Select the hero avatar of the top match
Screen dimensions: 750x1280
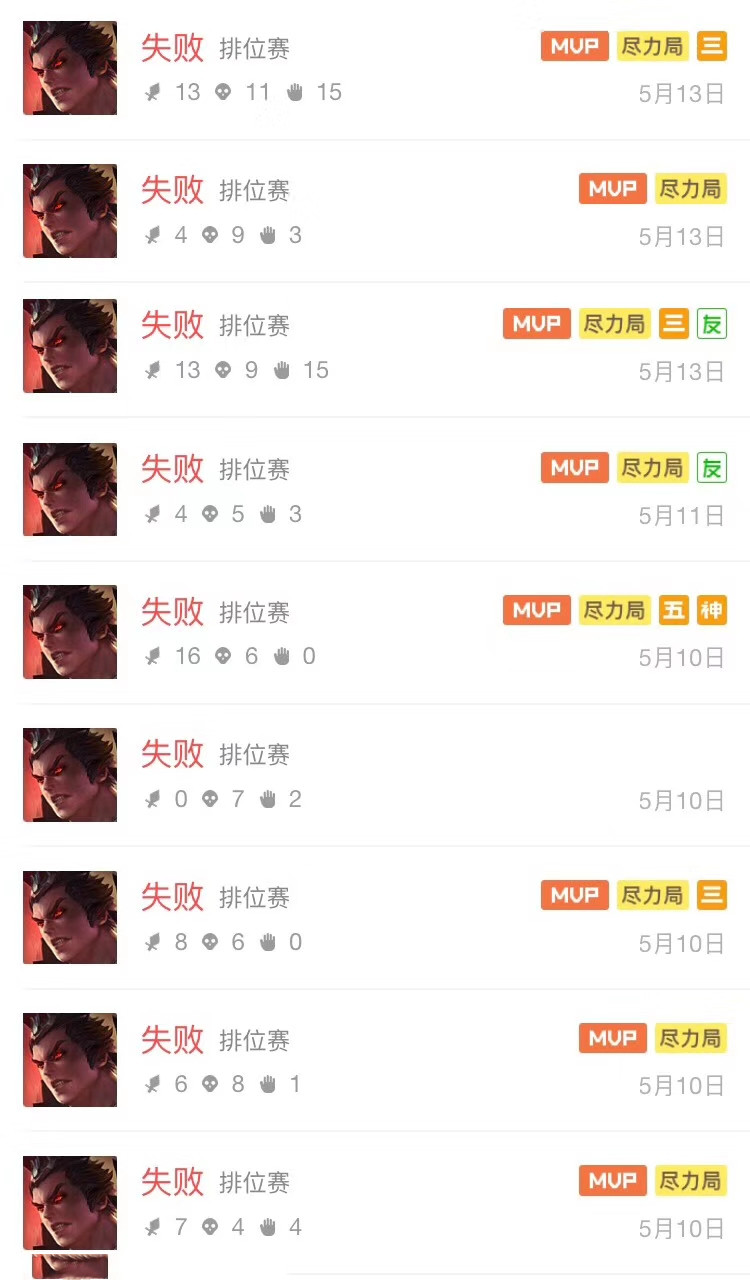point(69,67)
